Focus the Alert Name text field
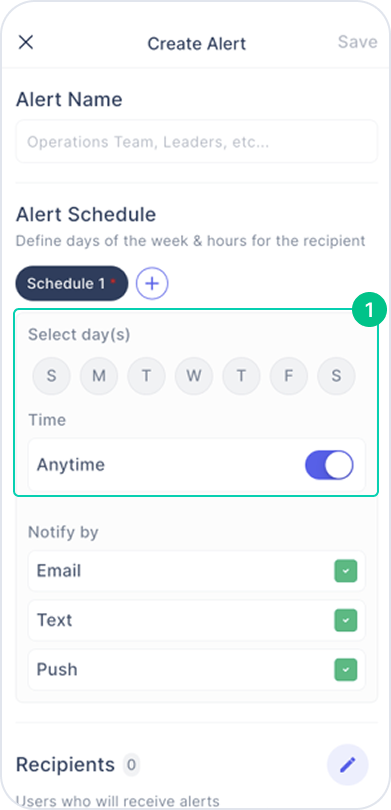This screenshot has height=810, width=391. (197, 142)
